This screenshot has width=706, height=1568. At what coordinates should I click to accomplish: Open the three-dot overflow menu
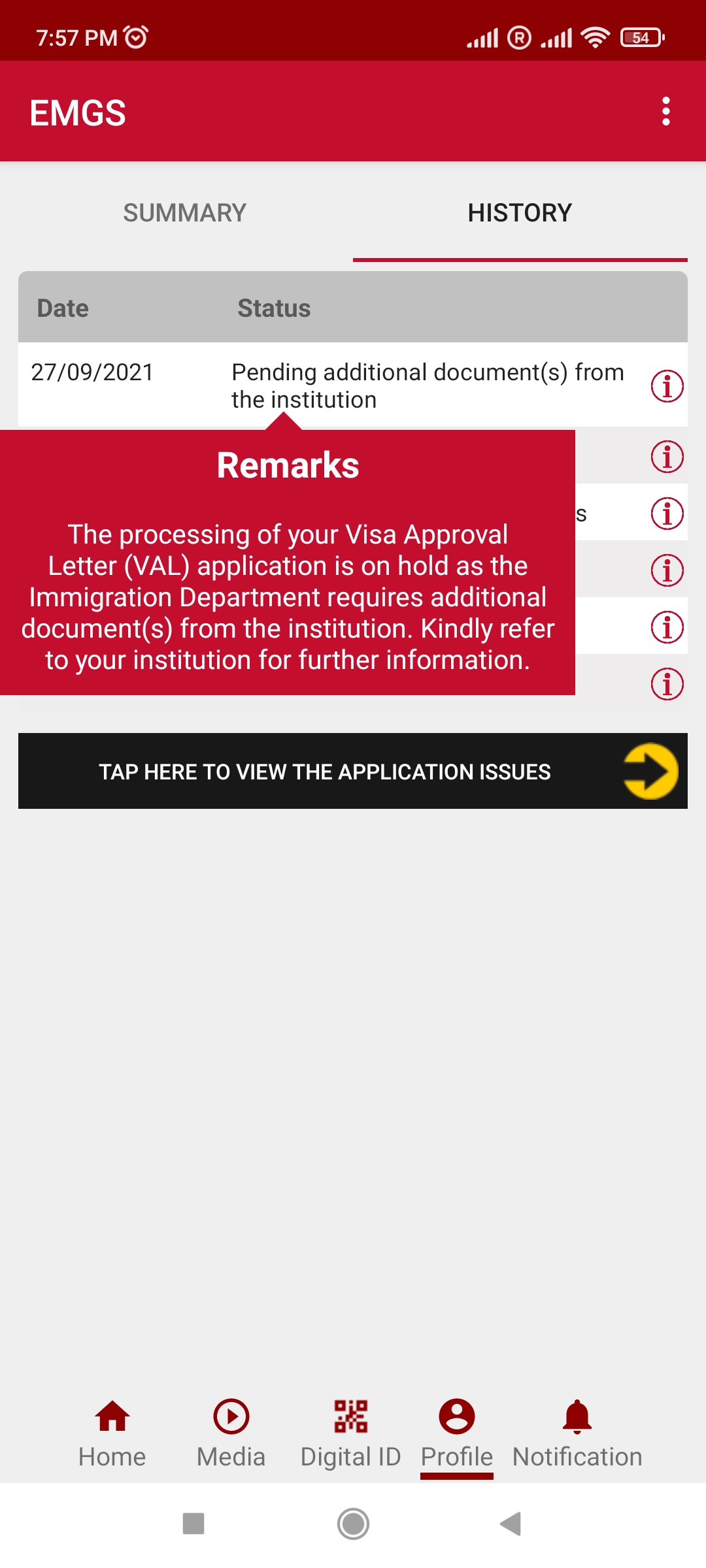665,112
